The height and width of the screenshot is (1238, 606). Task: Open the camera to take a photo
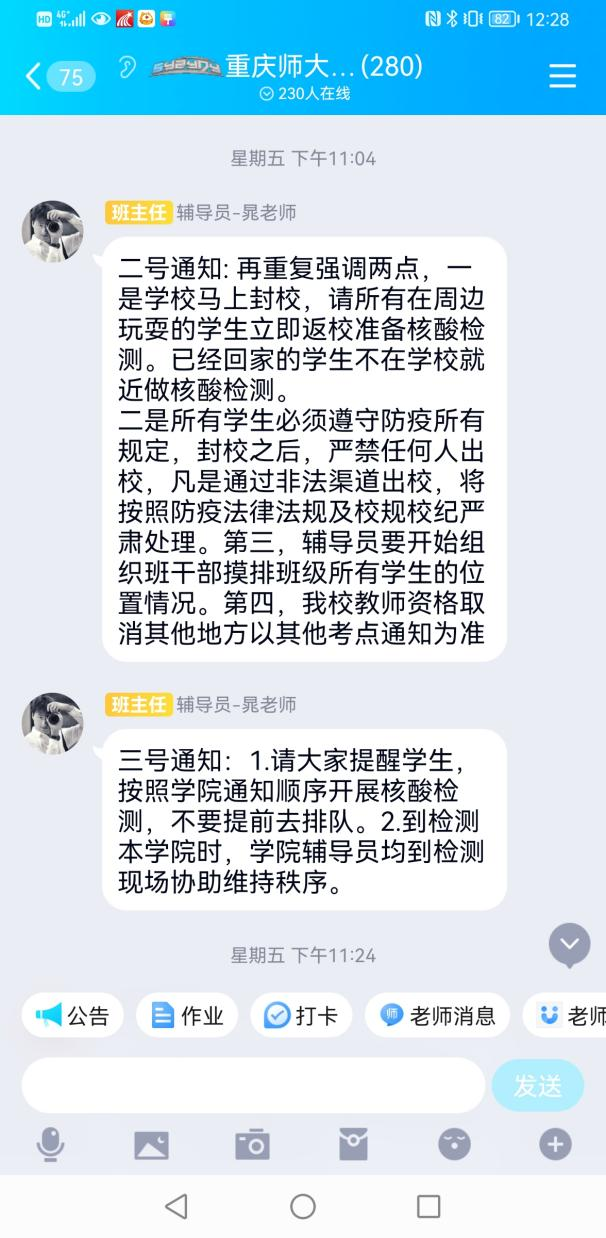pos(252,1144)
